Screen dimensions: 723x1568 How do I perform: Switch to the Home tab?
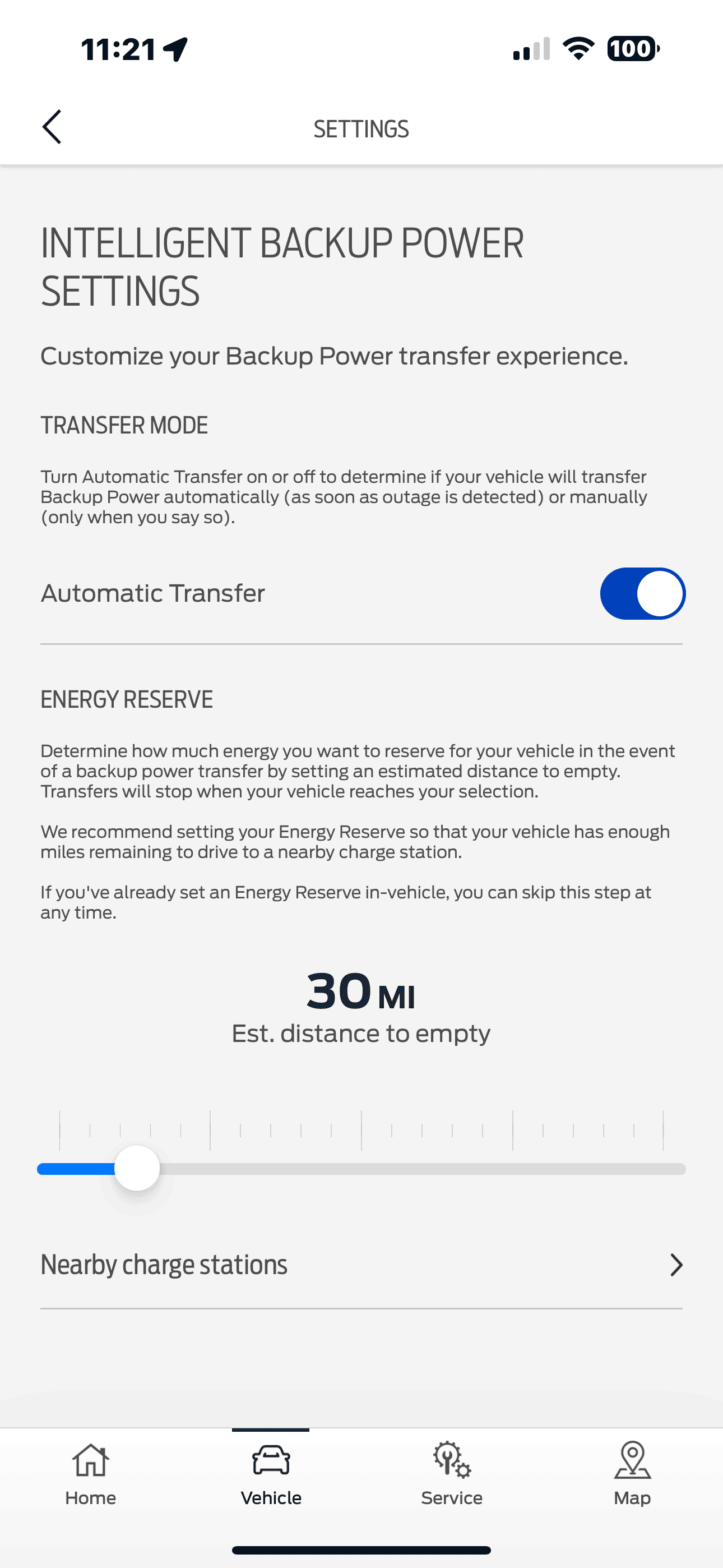tap(91, 1474)
